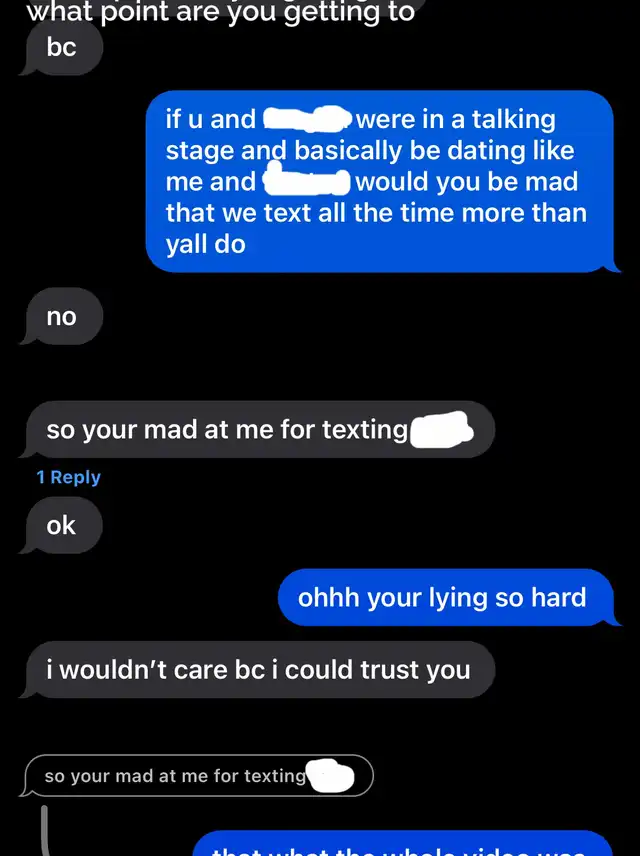Open the 1 Reply thread link

click(x=68, y=477)
